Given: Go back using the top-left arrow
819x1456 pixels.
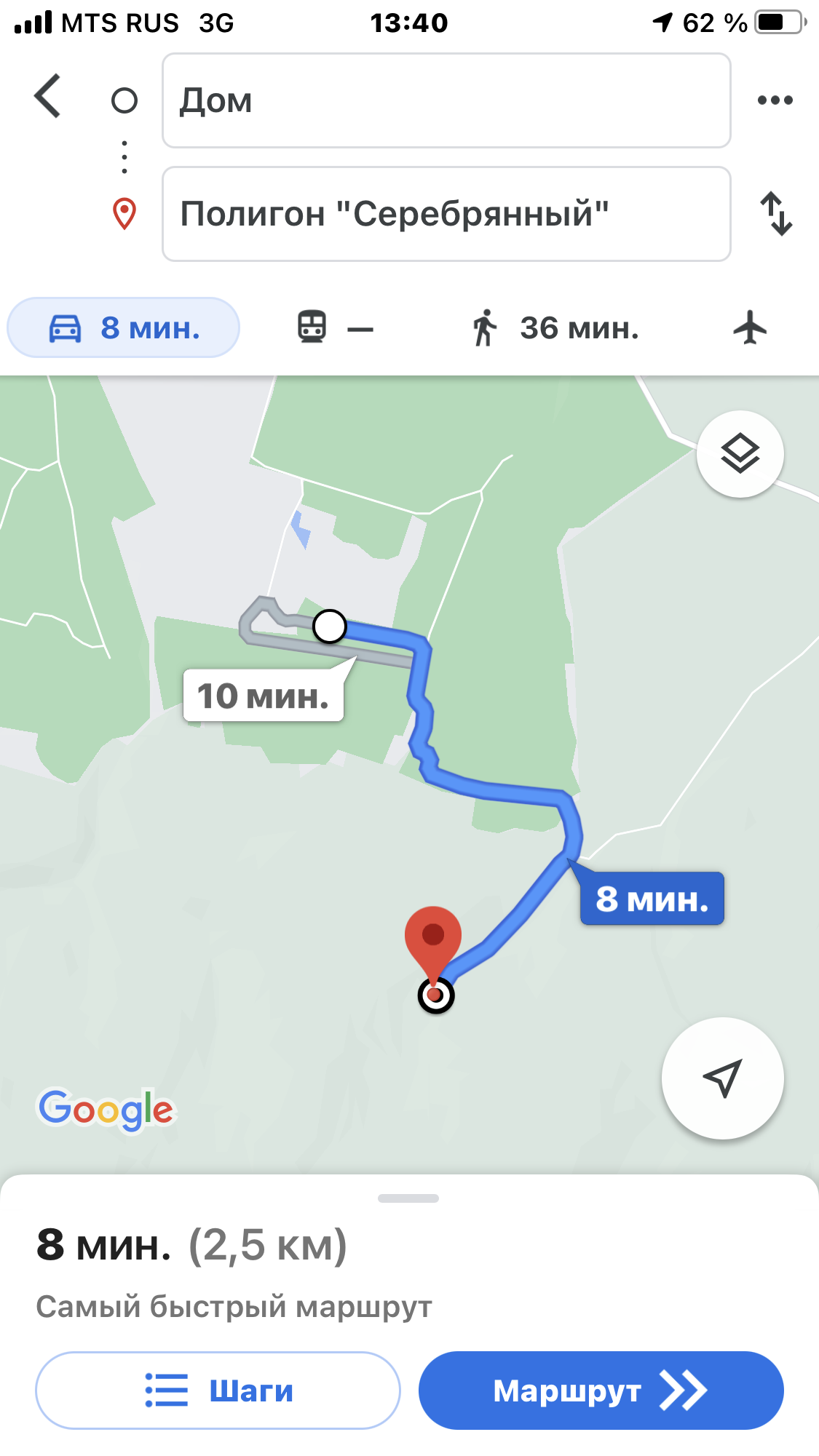Looking at the screenshot, I should [x=47, y=96].
